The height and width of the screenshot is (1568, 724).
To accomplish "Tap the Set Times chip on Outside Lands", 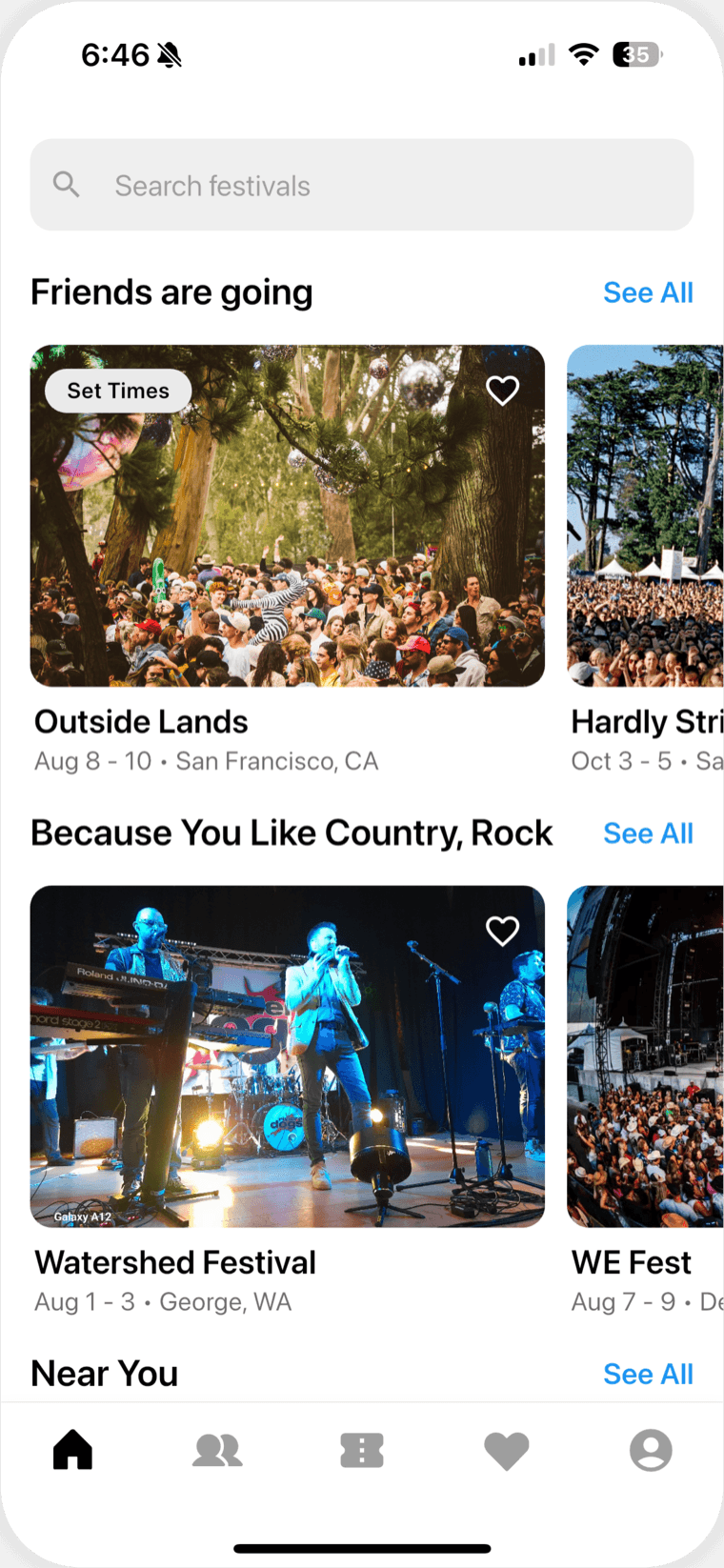I will pyautogui.click(x=118, y=391).
